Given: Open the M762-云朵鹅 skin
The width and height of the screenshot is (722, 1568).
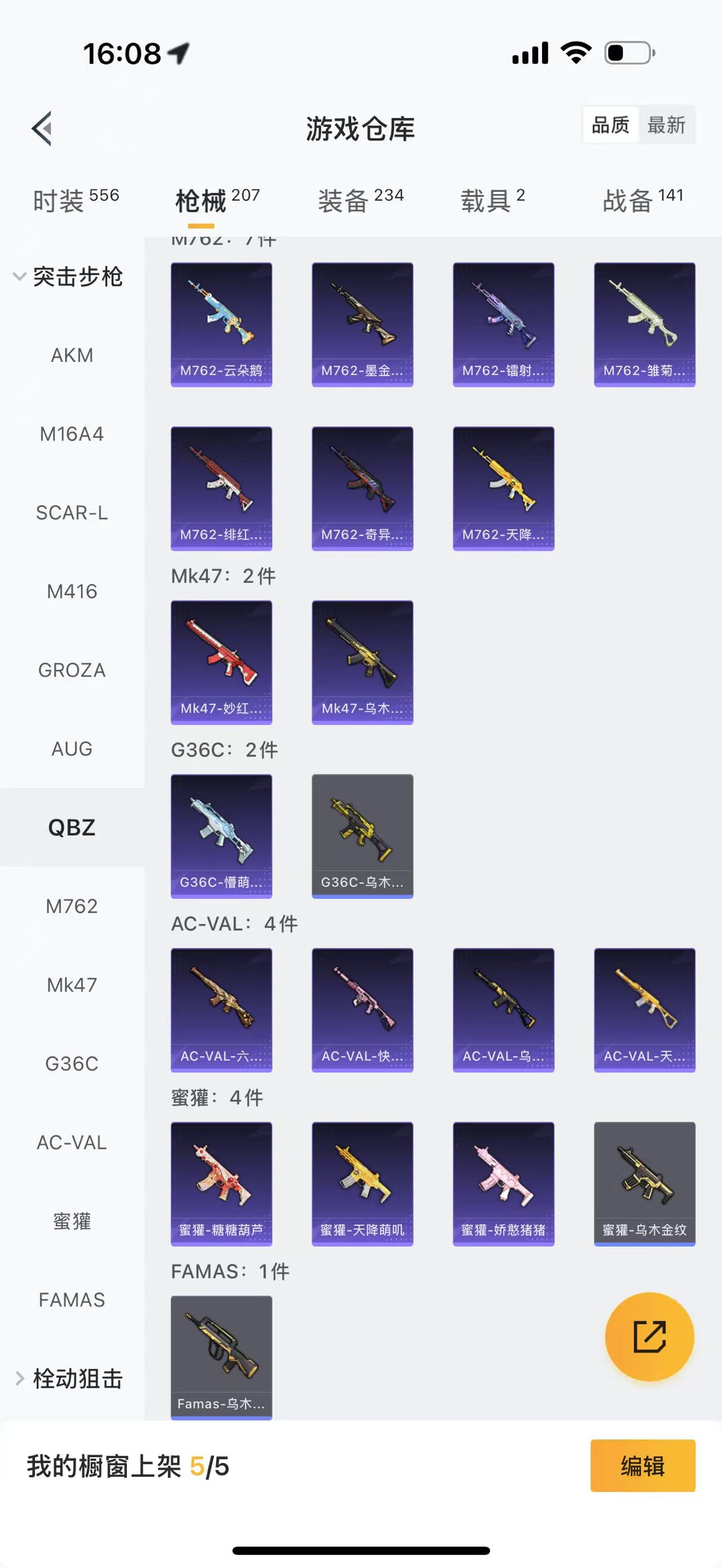Looking at the screenshot, I should (x=221, y=324).
